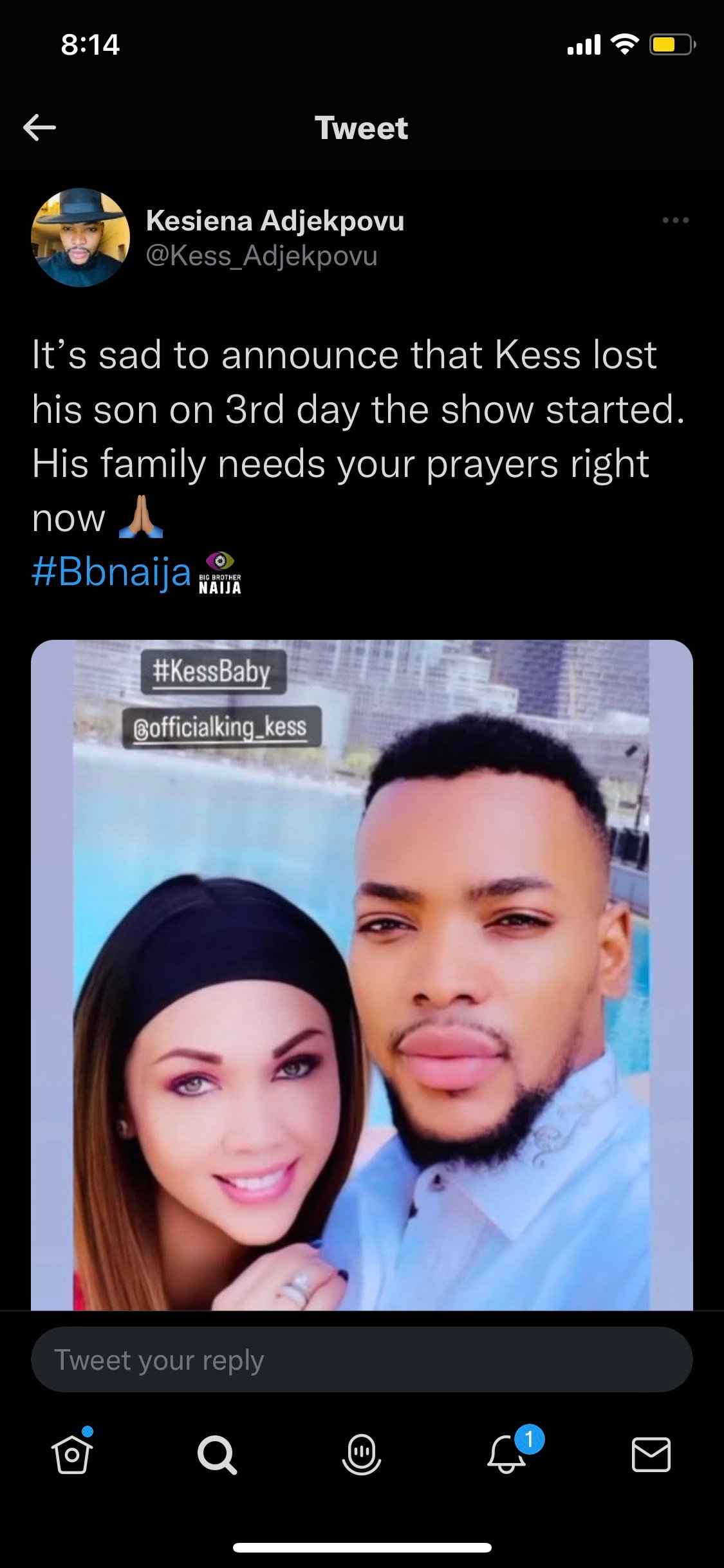Image resolution: width=724 pixels, height=1568 pixels.
Task: Switch to the Search tab
Action: pyautogui.click(x=217, y=1455)
